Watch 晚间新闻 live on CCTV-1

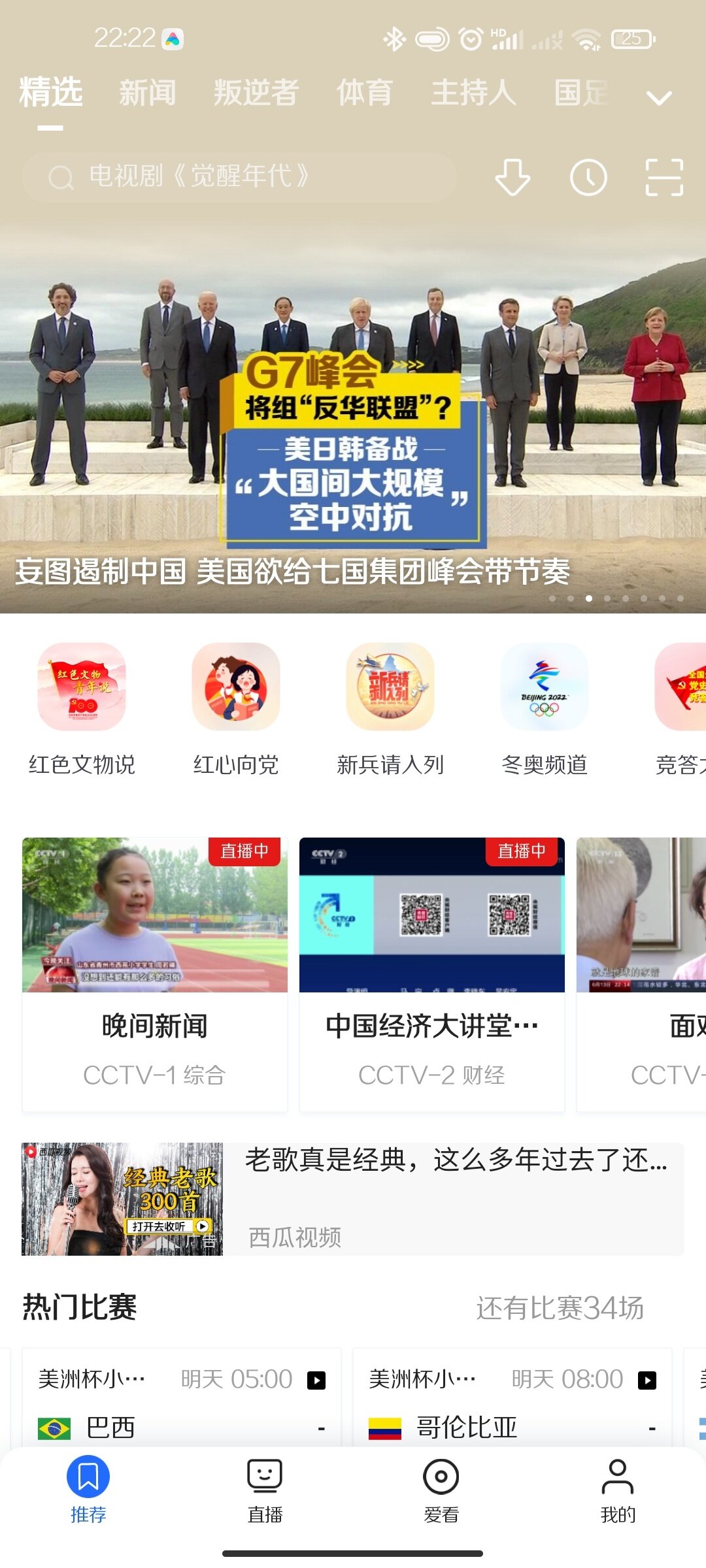click(155, 973)
